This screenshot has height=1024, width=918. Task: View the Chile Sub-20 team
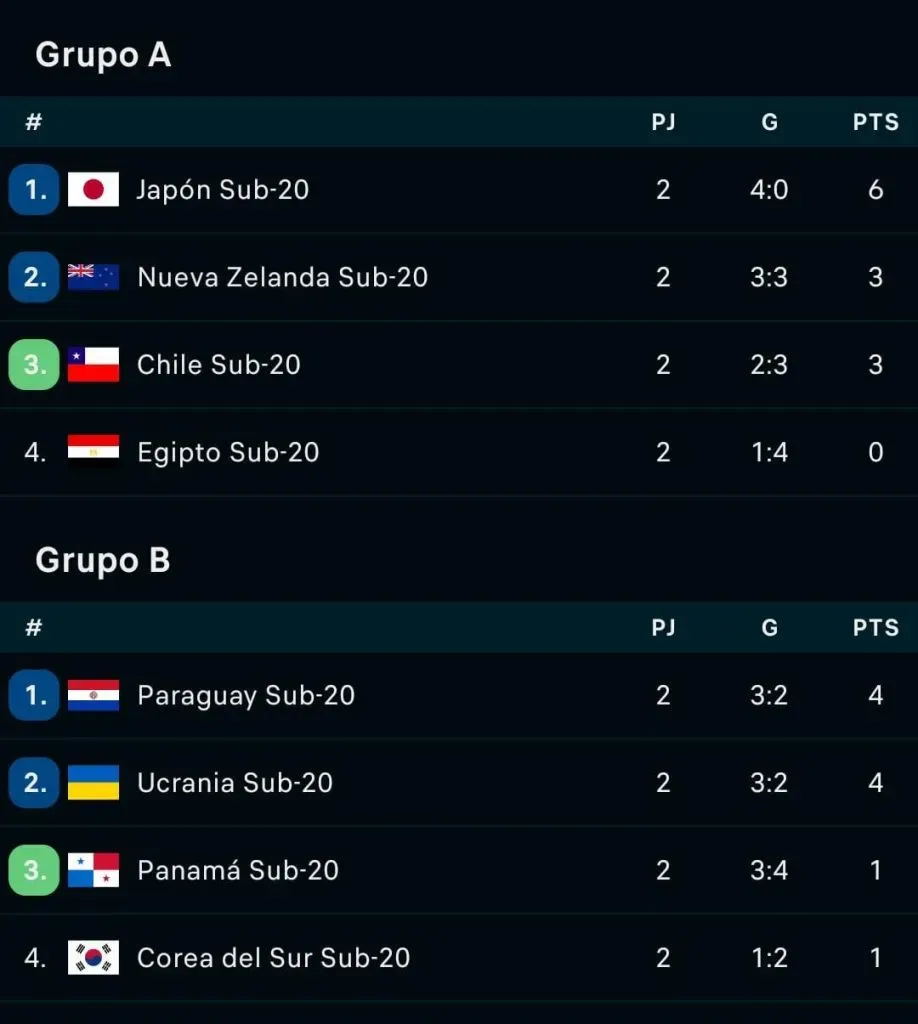(x=219, y=365)
